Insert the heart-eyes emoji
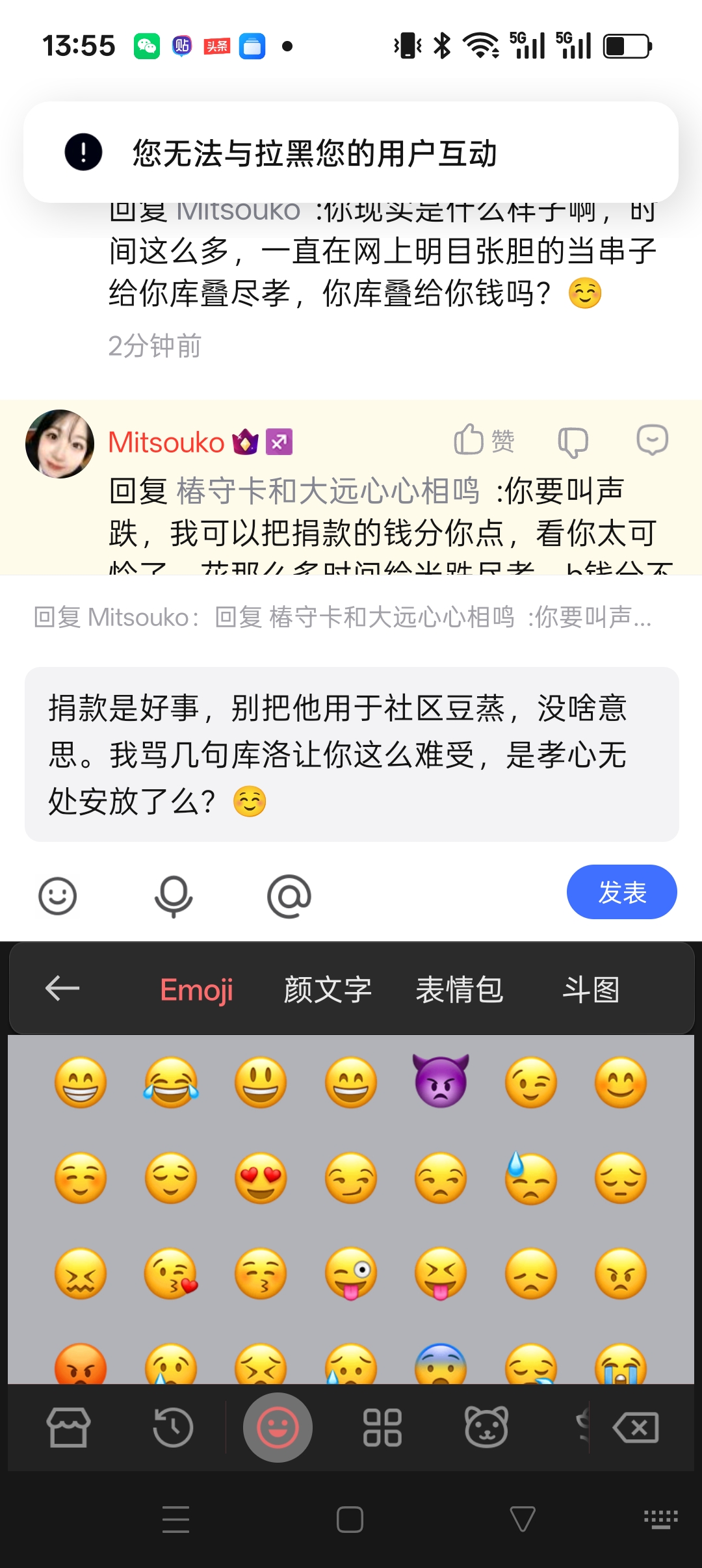The width and height of the screenshot is (702, 1568). pyautogui.click(x=261, y=1177)
